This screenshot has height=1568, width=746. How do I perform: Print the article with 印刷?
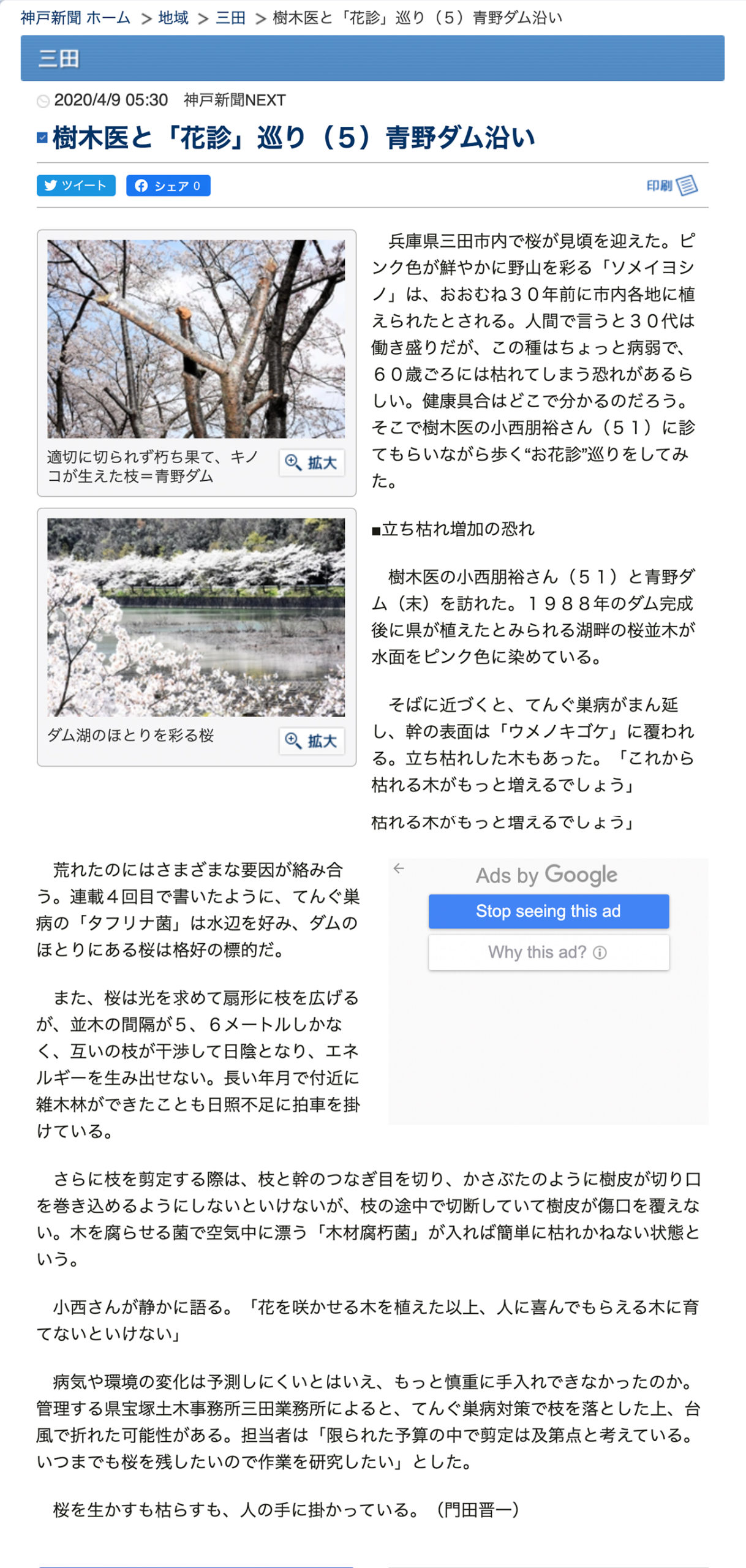click(672, 185)
